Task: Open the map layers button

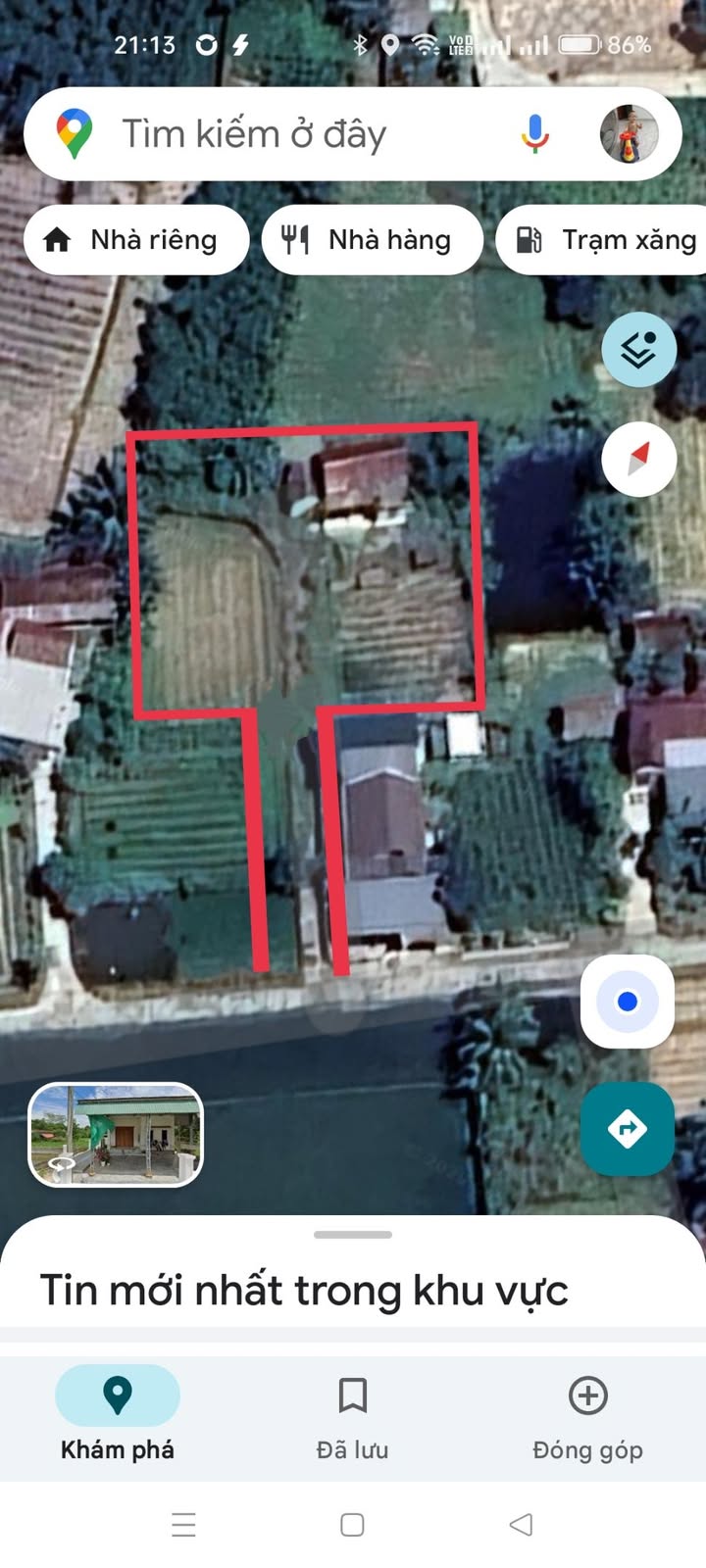Action: tap(638, 350)
